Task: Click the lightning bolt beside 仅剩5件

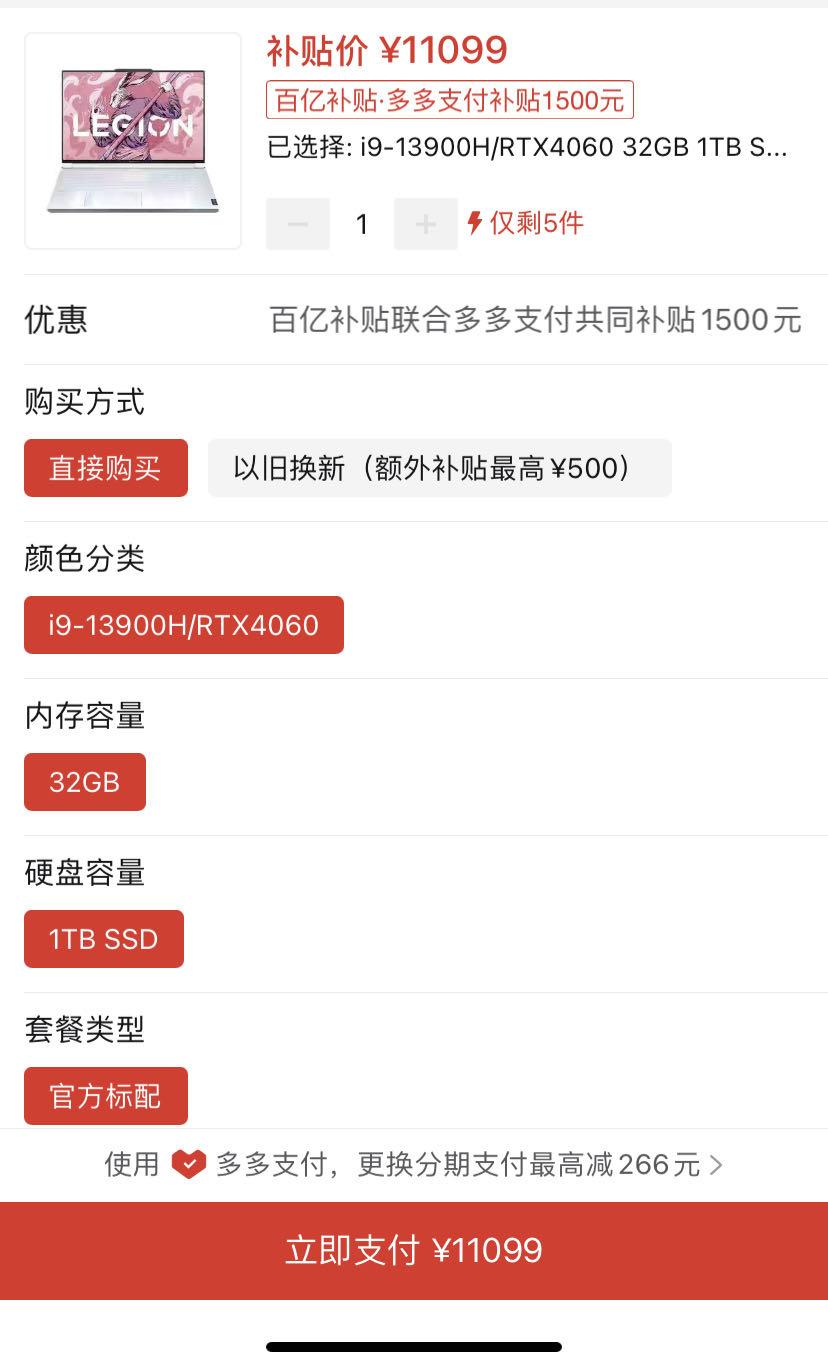Action: [x=478, y=224]
